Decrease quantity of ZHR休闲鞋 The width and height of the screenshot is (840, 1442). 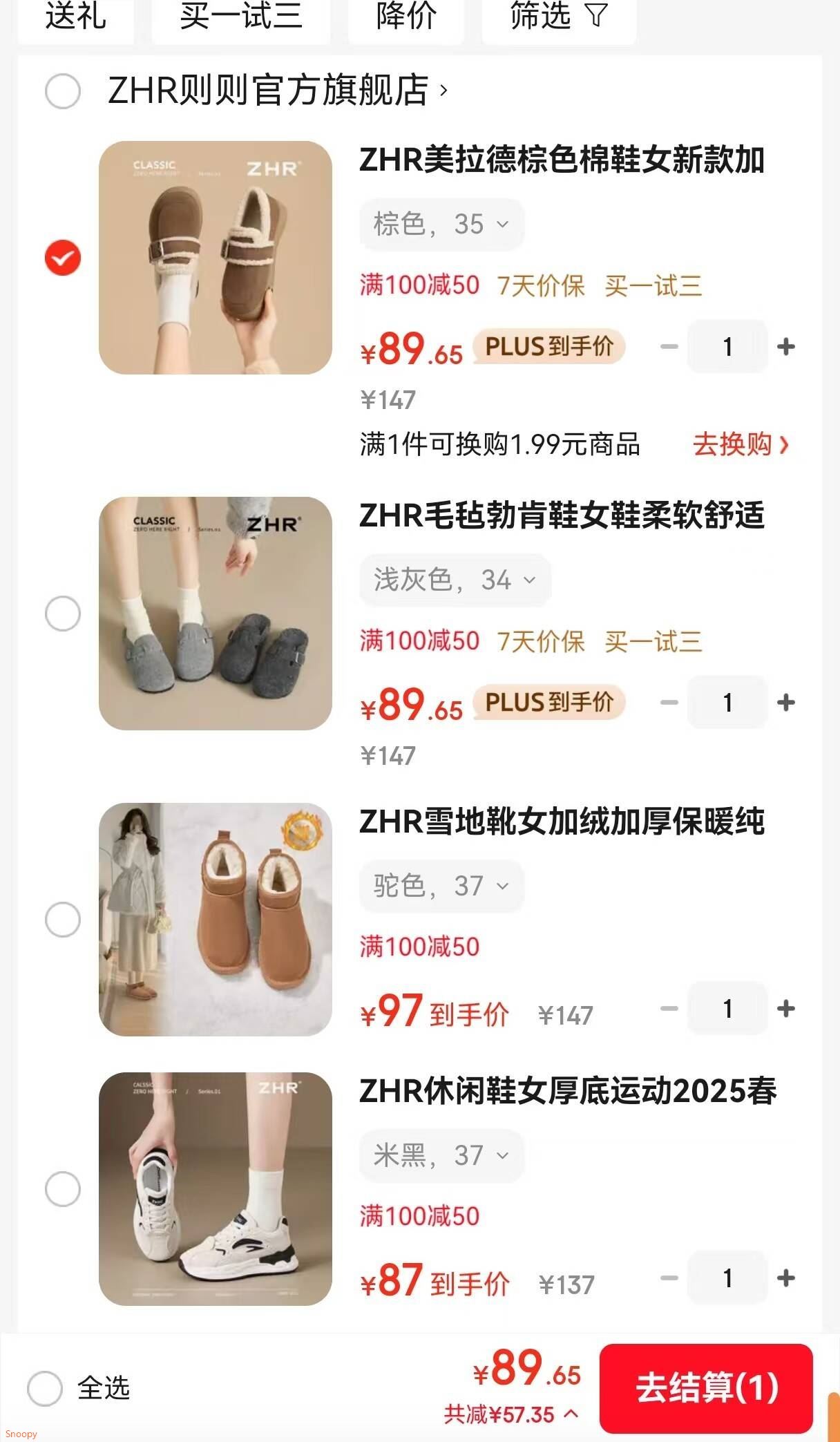(x=667, y=1280)
